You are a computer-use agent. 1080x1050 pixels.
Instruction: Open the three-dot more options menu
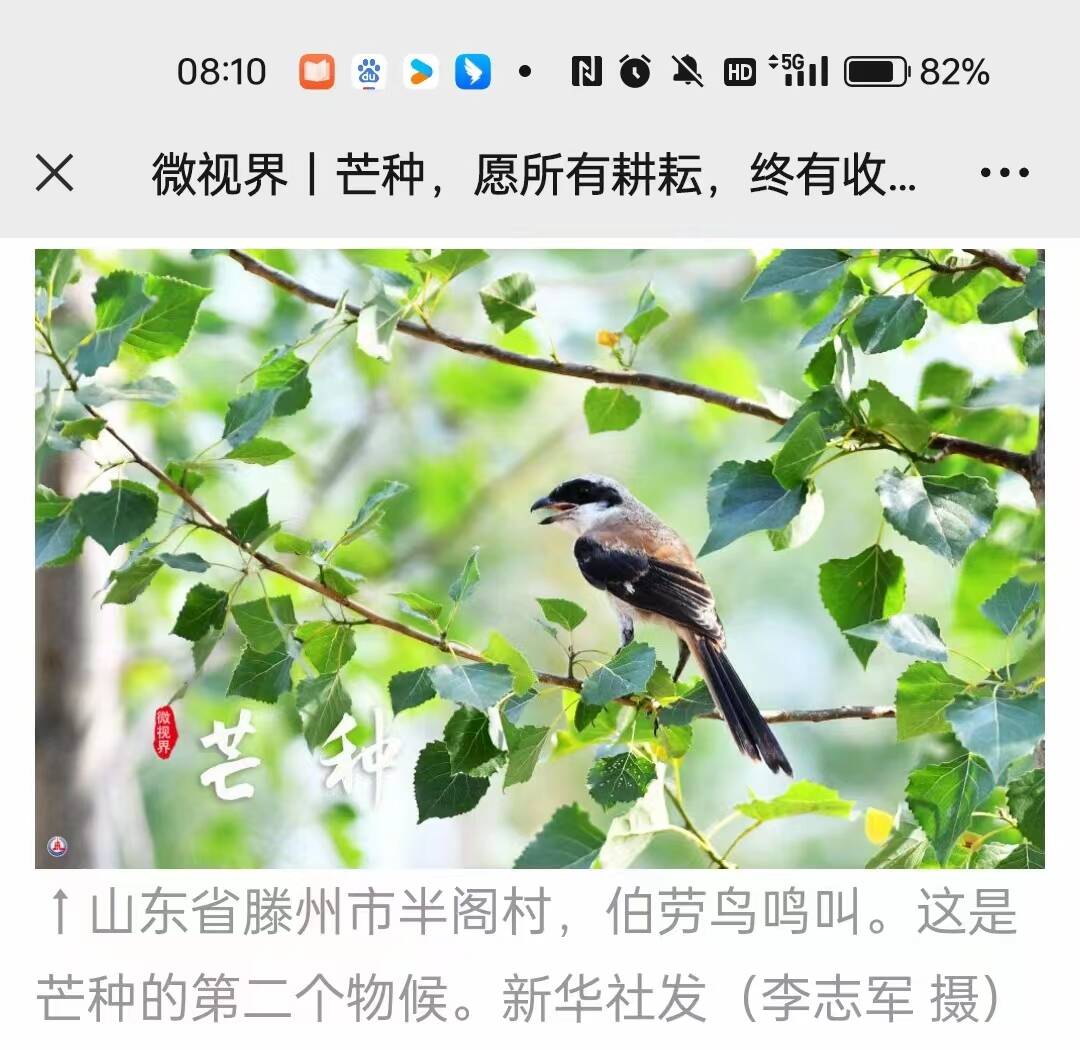click(1004, 173)
